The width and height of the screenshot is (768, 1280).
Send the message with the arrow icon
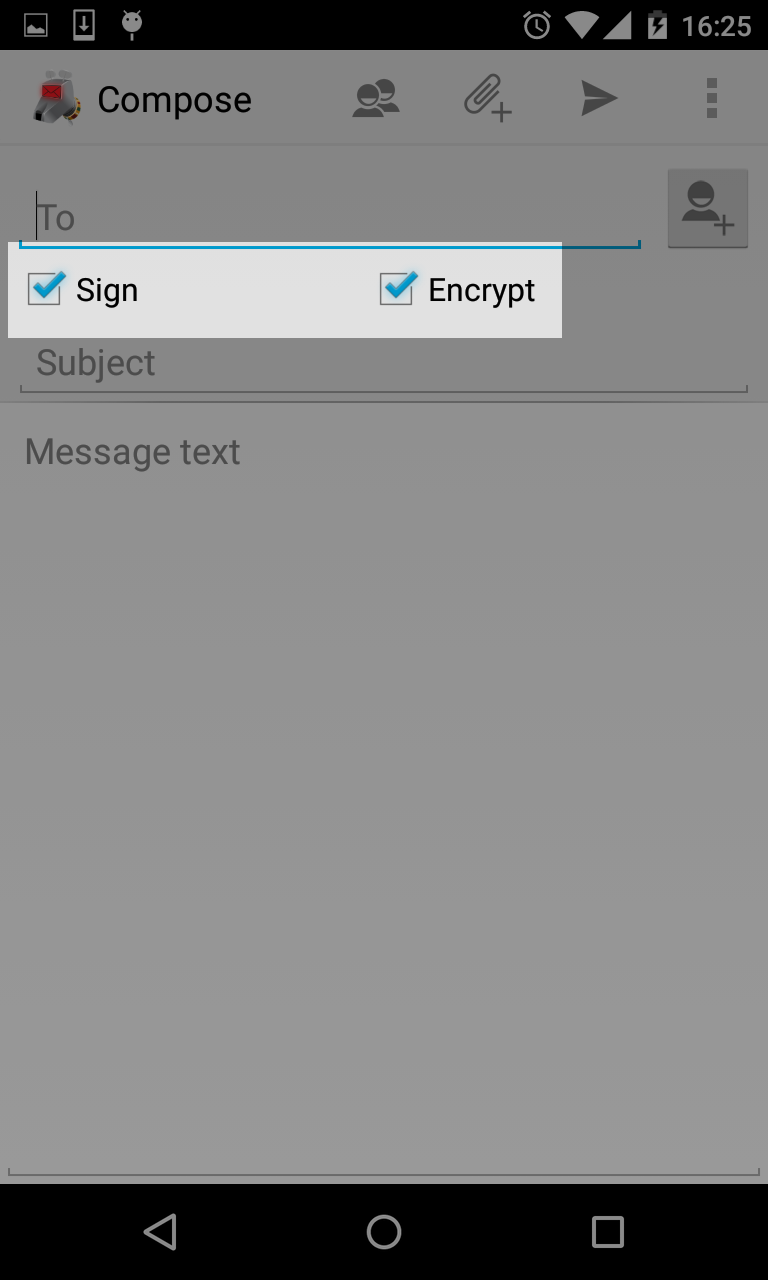pos(599,99)
